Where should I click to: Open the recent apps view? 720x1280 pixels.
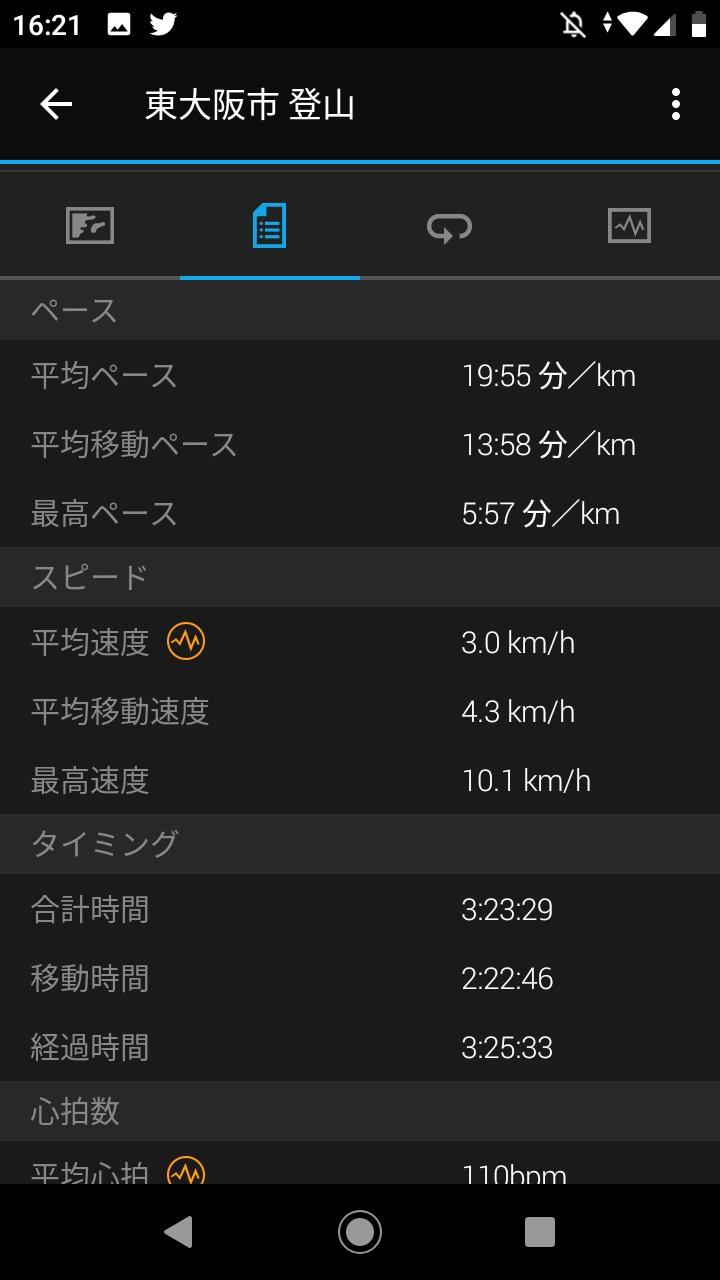tap(539, 1232)
